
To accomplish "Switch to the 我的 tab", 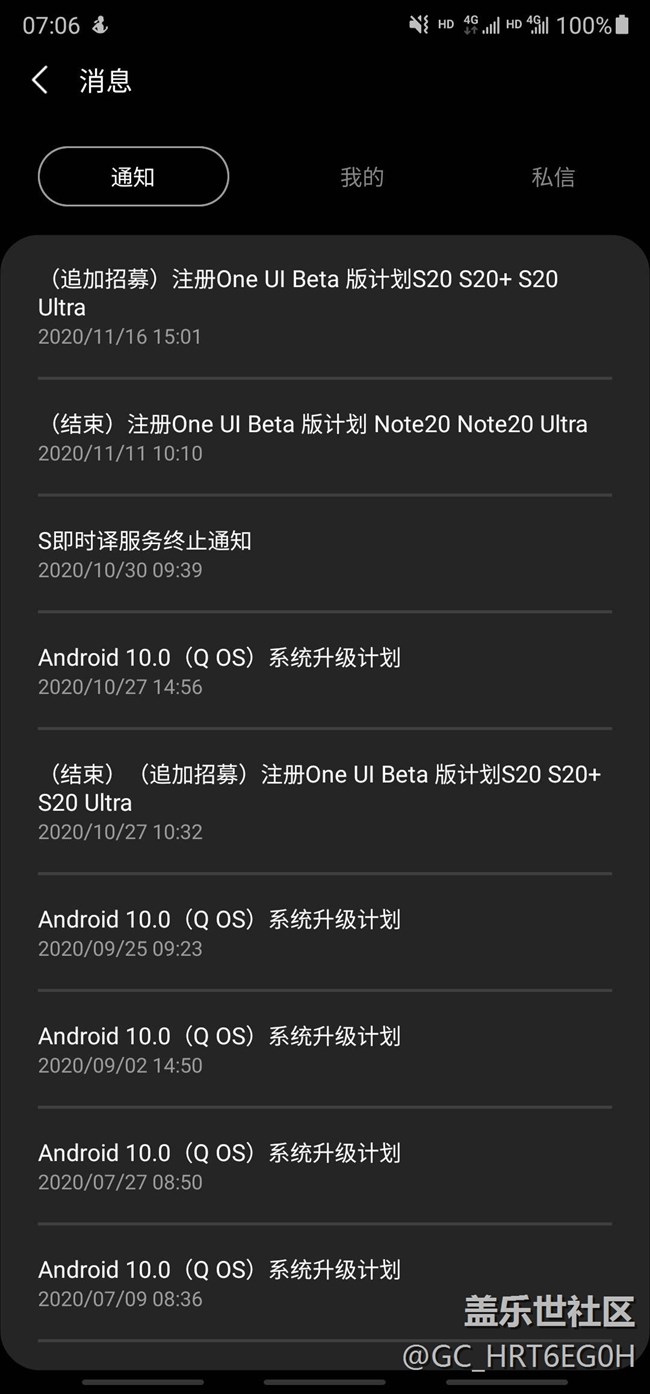I will (362, 177).
